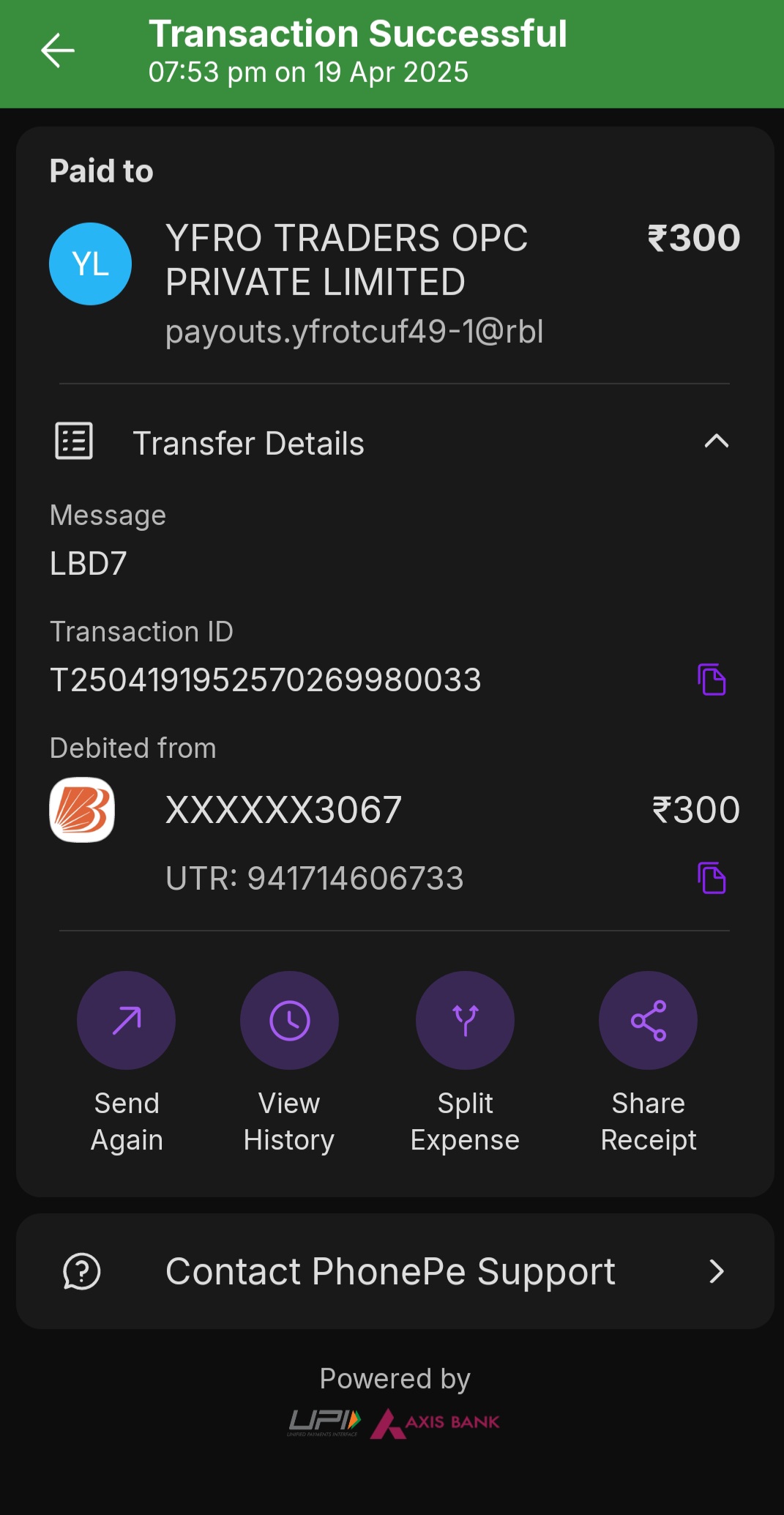Share Receipt of this transaction

click(x=648, y=1021)
